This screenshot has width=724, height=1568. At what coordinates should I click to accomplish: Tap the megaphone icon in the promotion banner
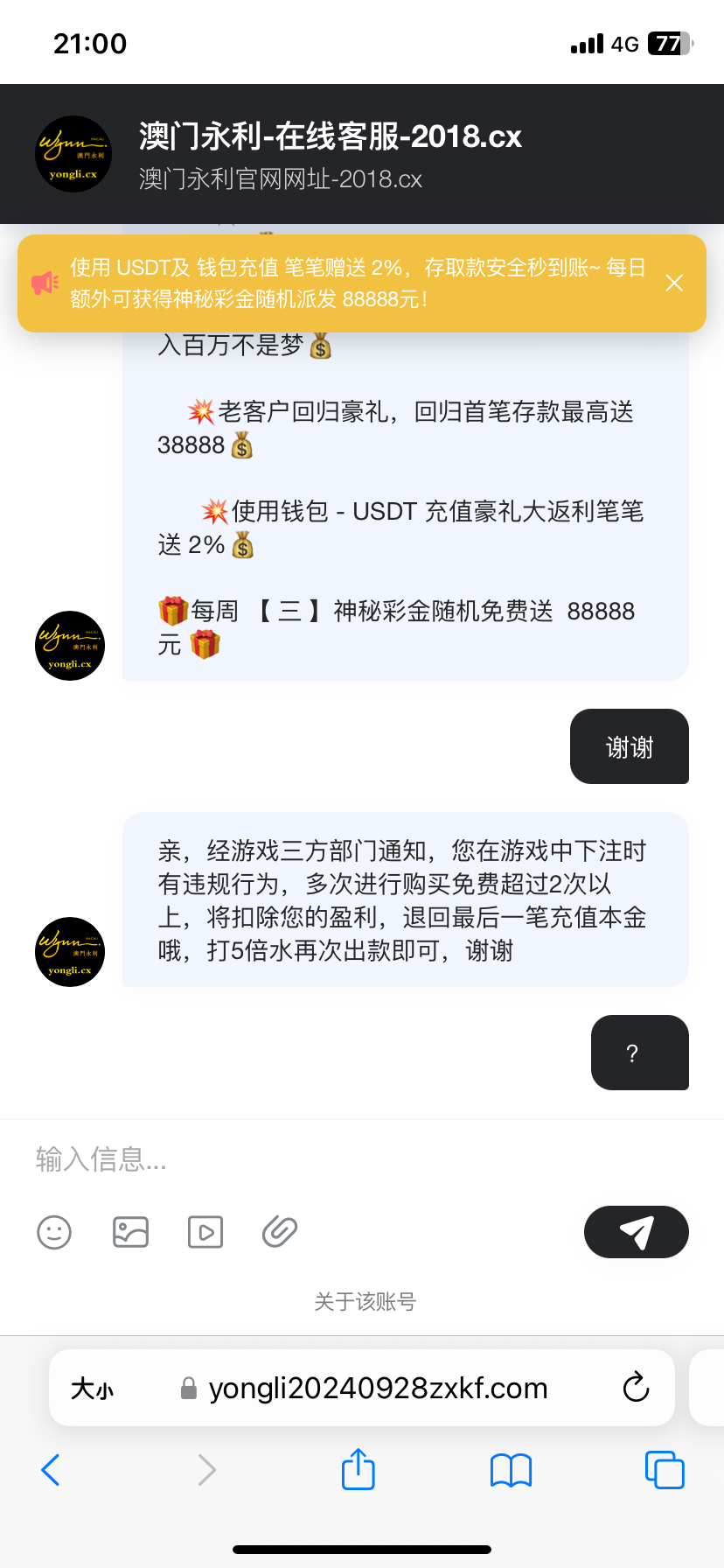tap(45, 283)
